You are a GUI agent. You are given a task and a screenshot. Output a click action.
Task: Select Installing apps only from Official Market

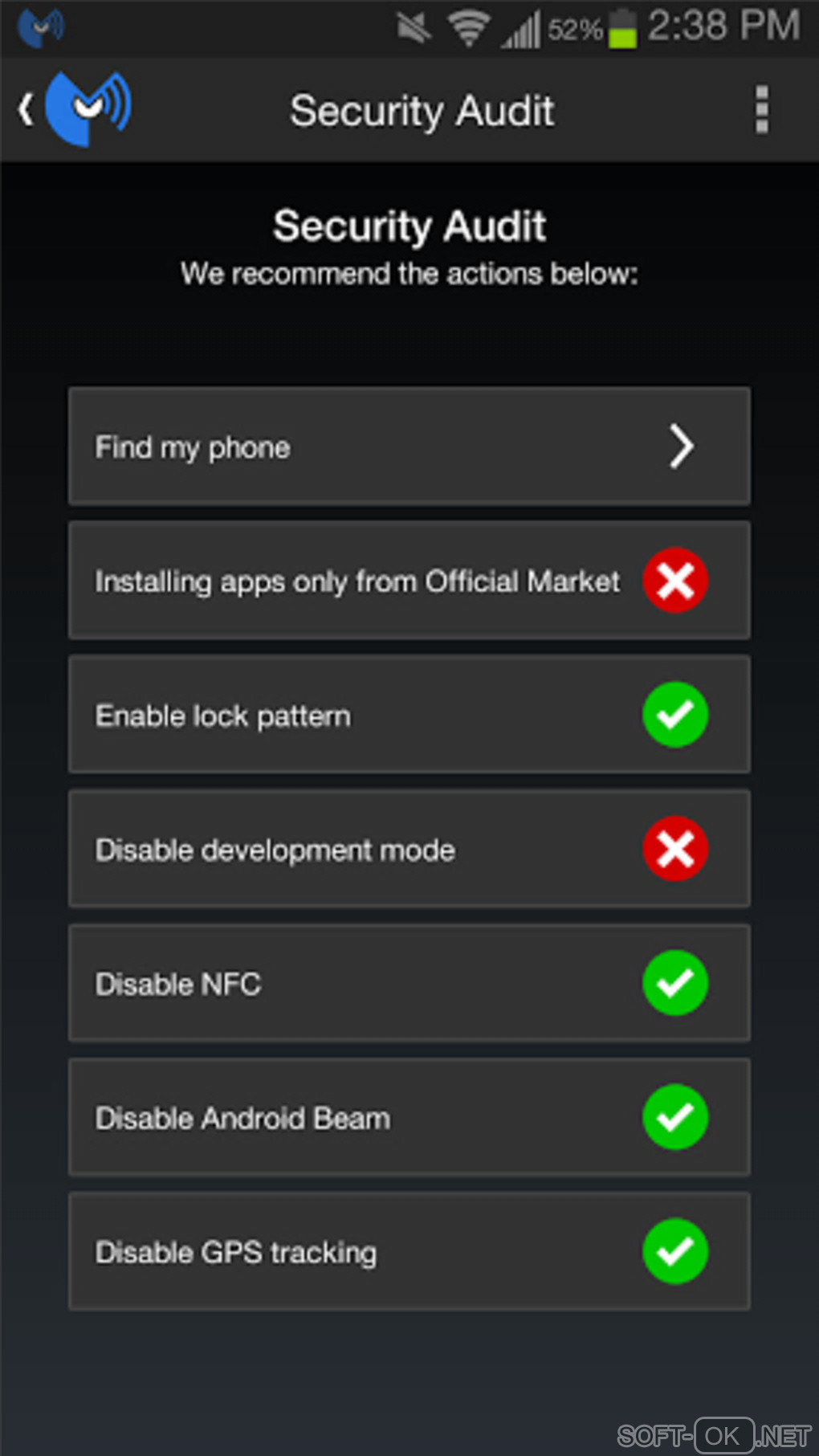click(x=409, y=581)
